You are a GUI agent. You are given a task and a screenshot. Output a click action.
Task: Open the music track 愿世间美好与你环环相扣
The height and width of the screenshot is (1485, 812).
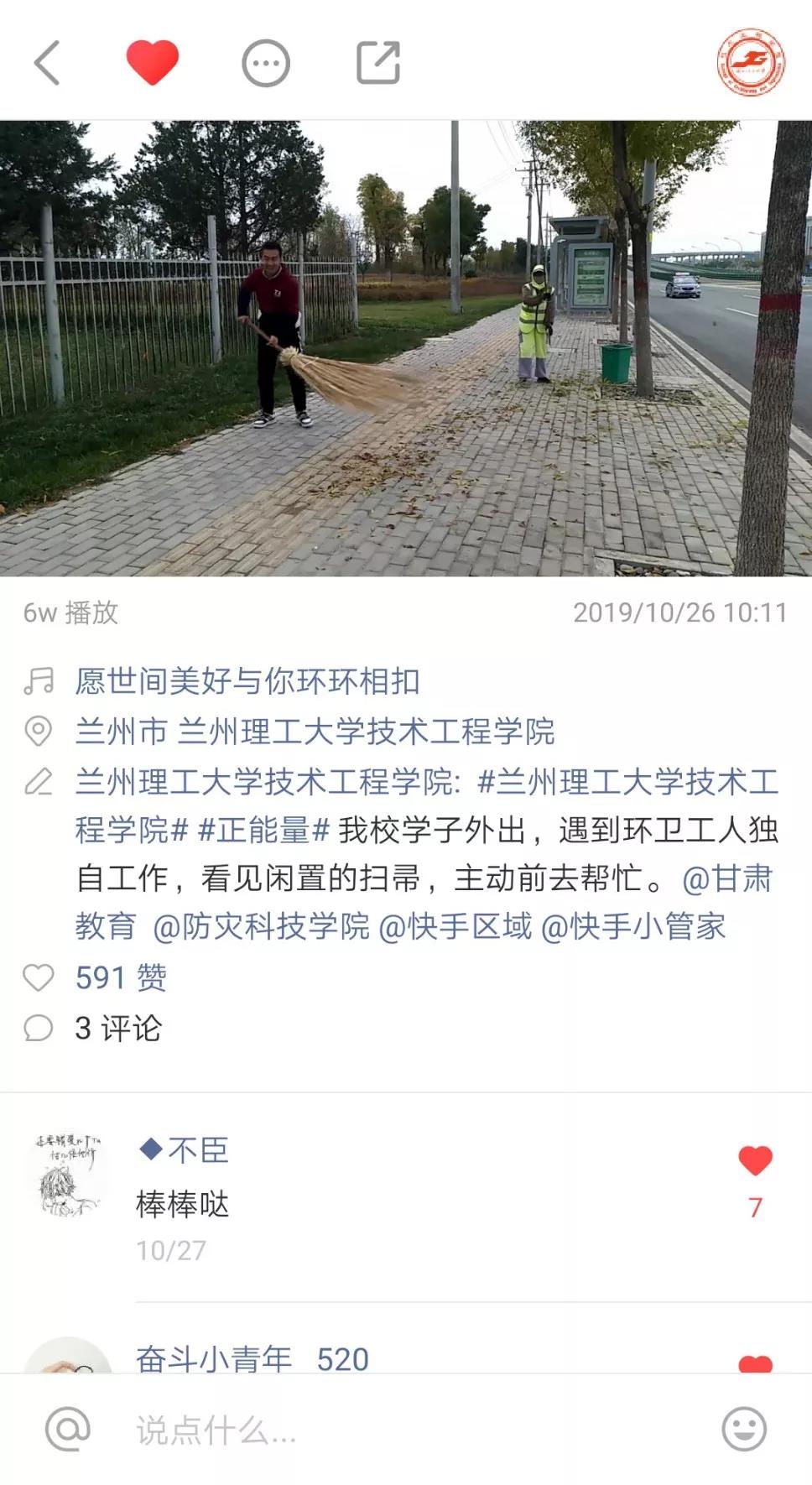point(247,681)
